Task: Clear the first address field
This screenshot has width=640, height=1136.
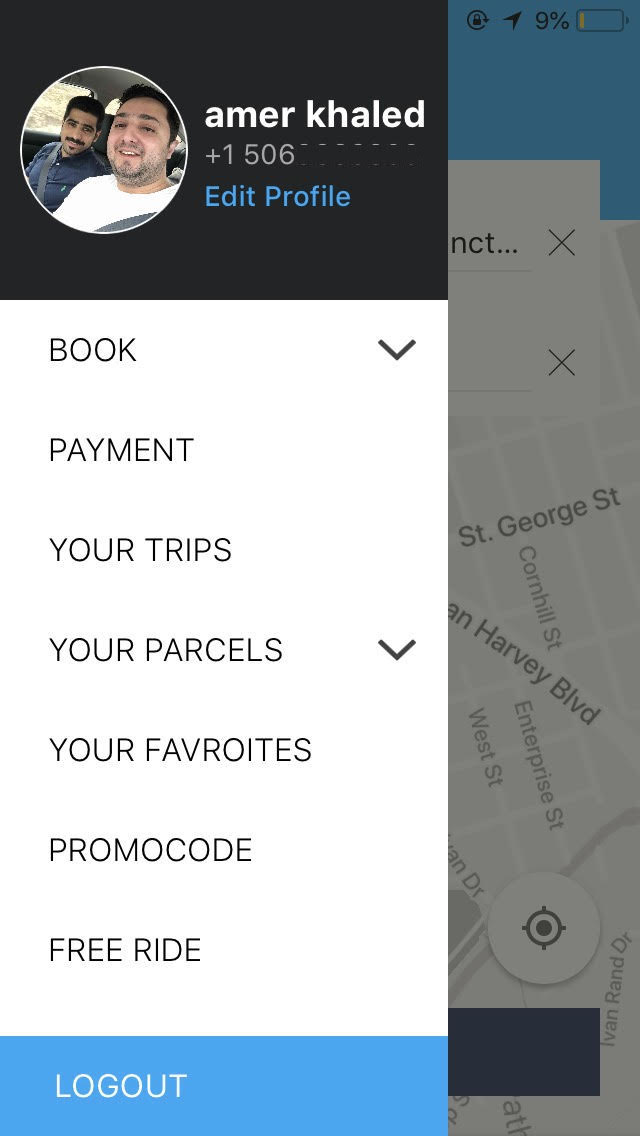Action: tap(562, 242)
